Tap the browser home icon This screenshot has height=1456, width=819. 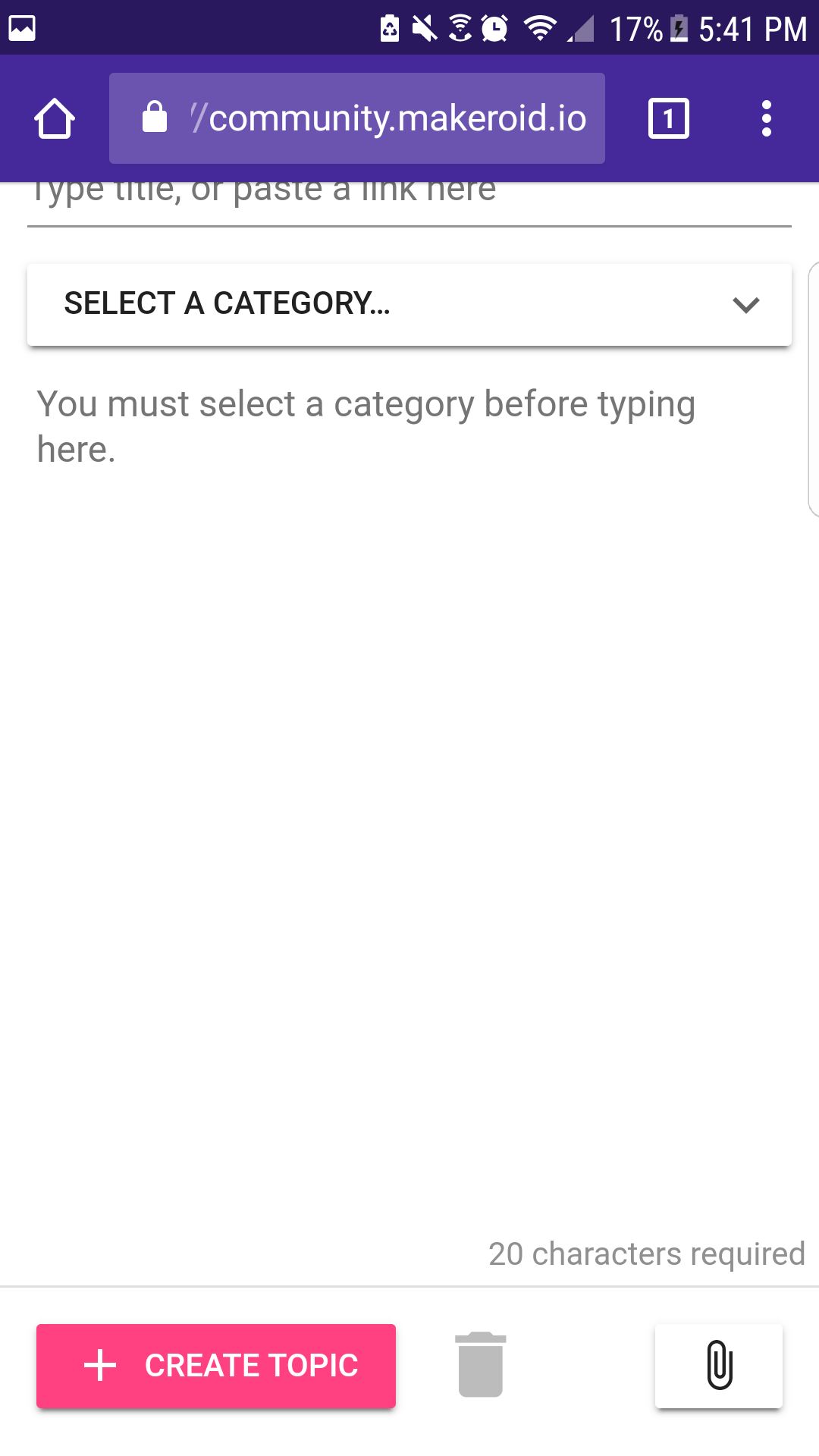coord(55,118)
